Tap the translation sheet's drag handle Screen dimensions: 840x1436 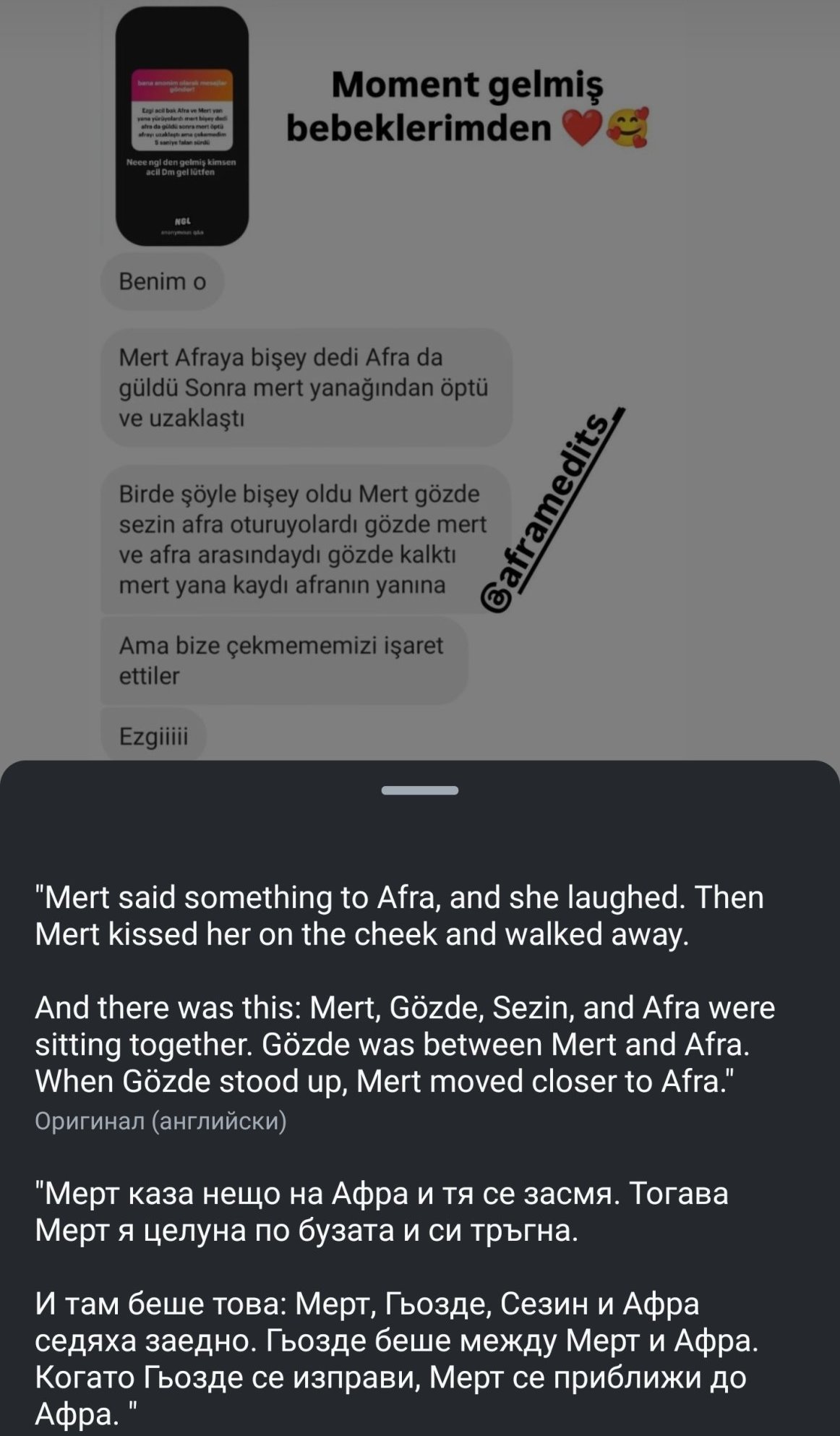pyautogui.click(x=420, y=790)
